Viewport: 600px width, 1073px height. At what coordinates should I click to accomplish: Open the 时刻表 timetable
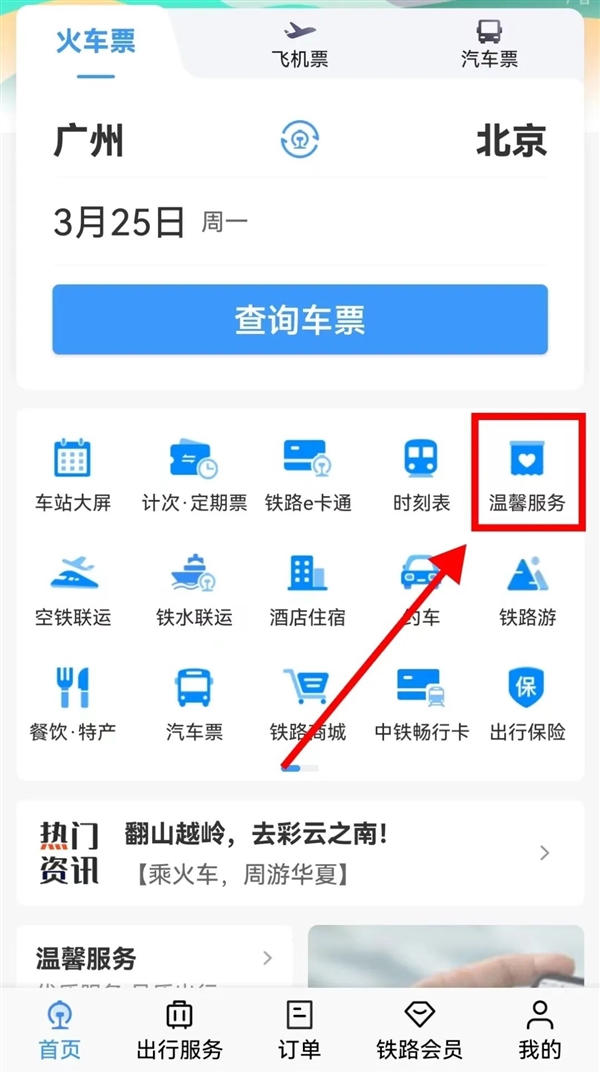pyautogui.click(x=421, y=474)
